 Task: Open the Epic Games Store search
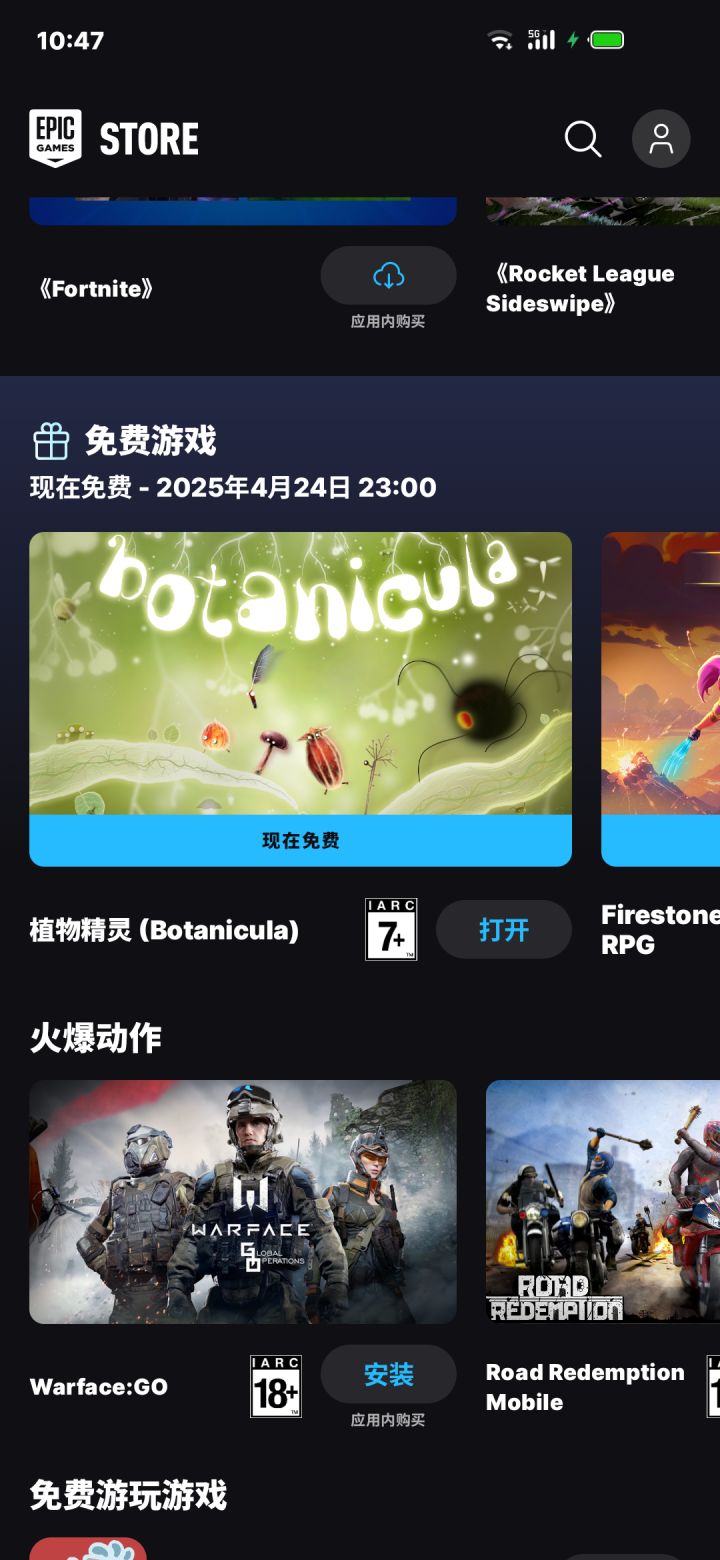pyautogui.click(x=582, y=140)
